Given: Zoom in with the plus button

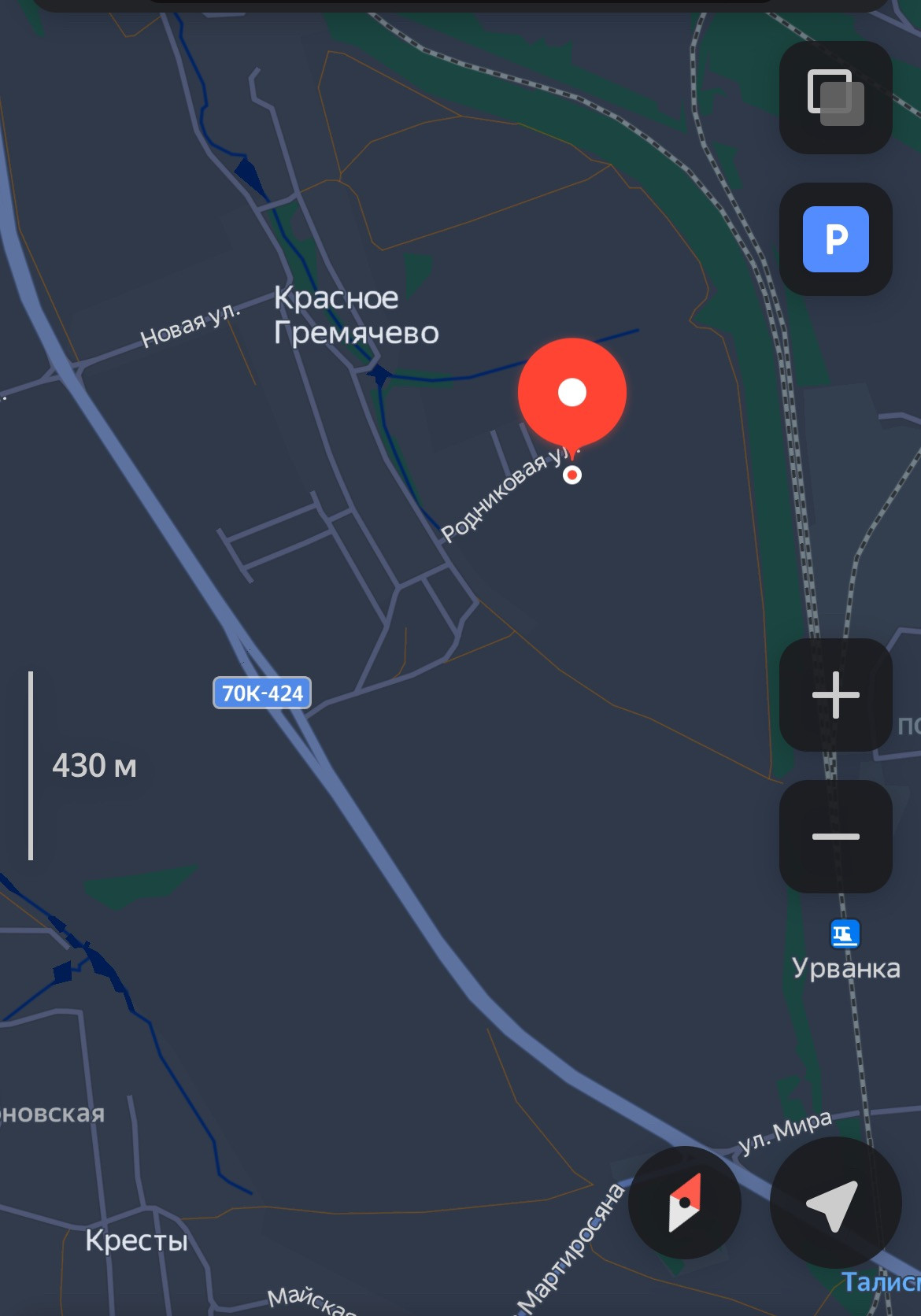Looking at the screenshot, I should coord(835,695).
